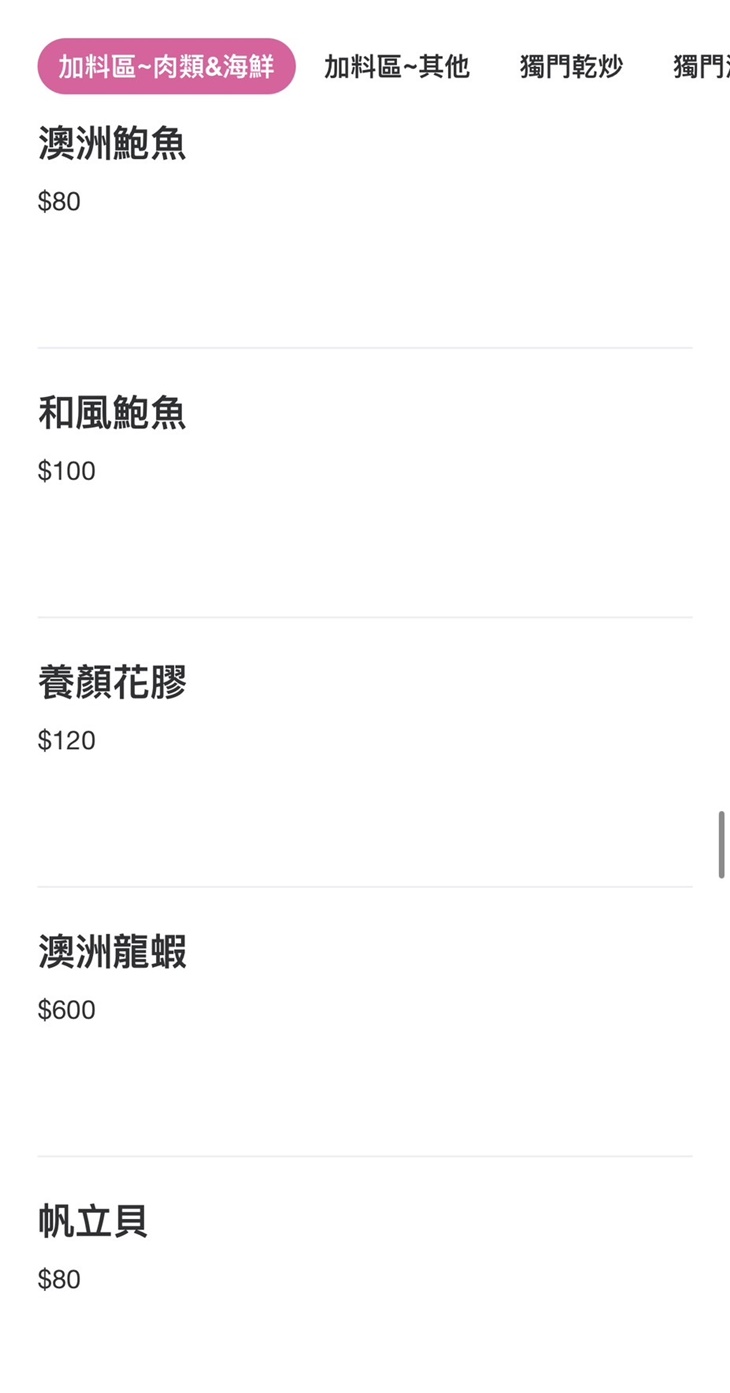Switch to the 加料區~其他 tab
Image resolution: width=730 pixels, height=1393 pixels.
[x=396, y=68]
